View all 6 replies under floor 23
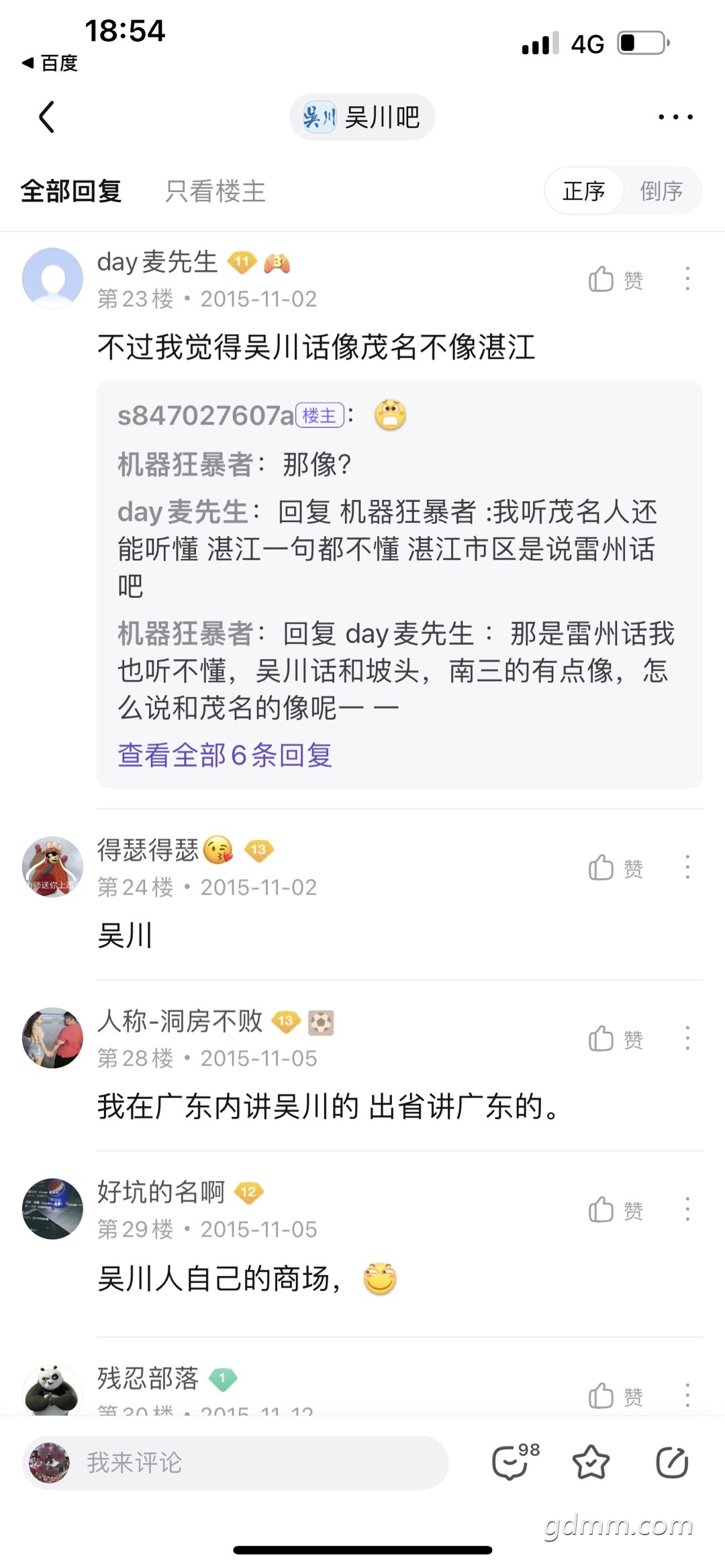725x1568 pixels. pos(225,755)
